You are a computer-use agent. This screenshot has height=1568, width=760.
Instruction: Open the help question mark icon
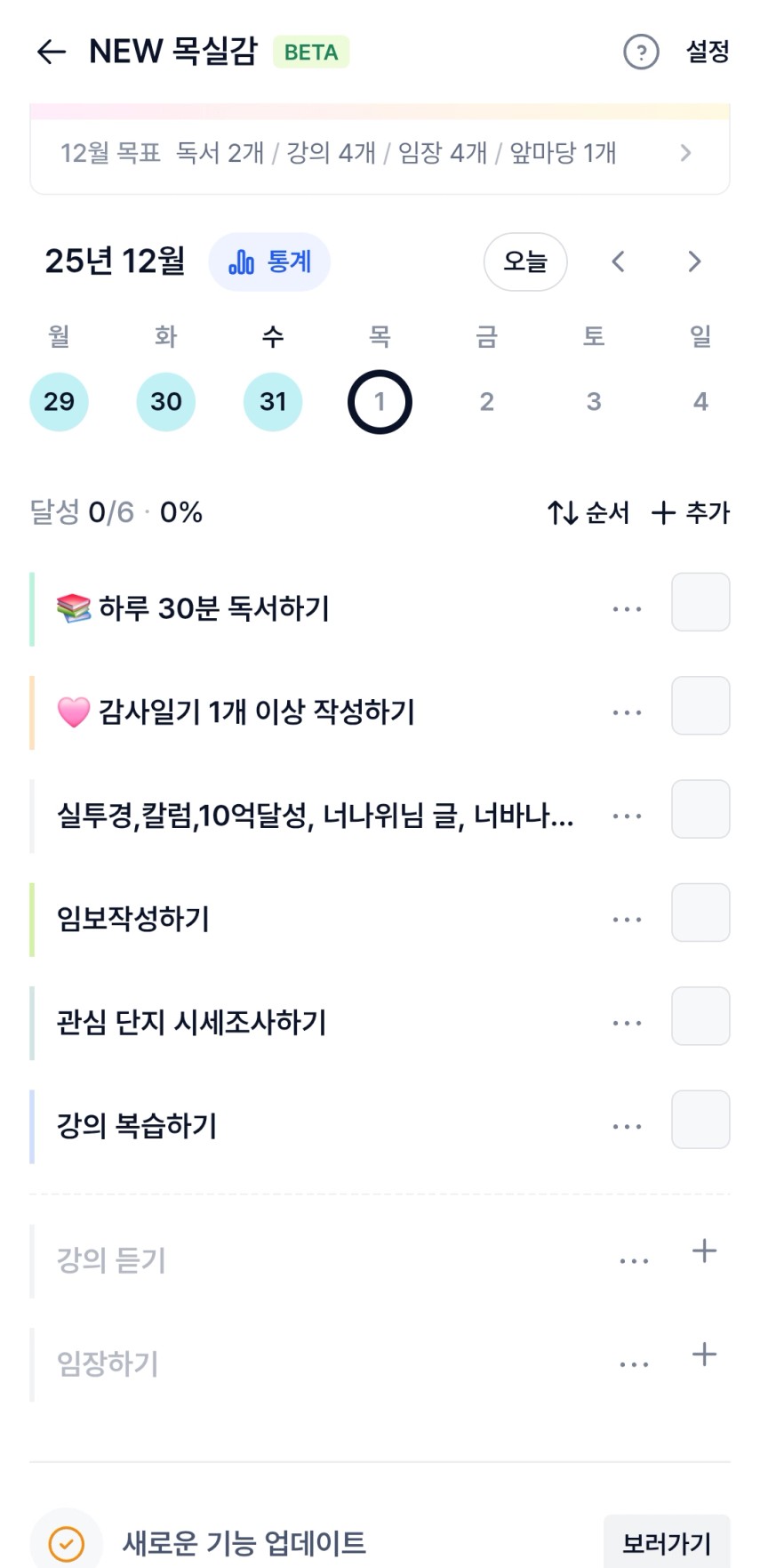(x=641, y=52)
